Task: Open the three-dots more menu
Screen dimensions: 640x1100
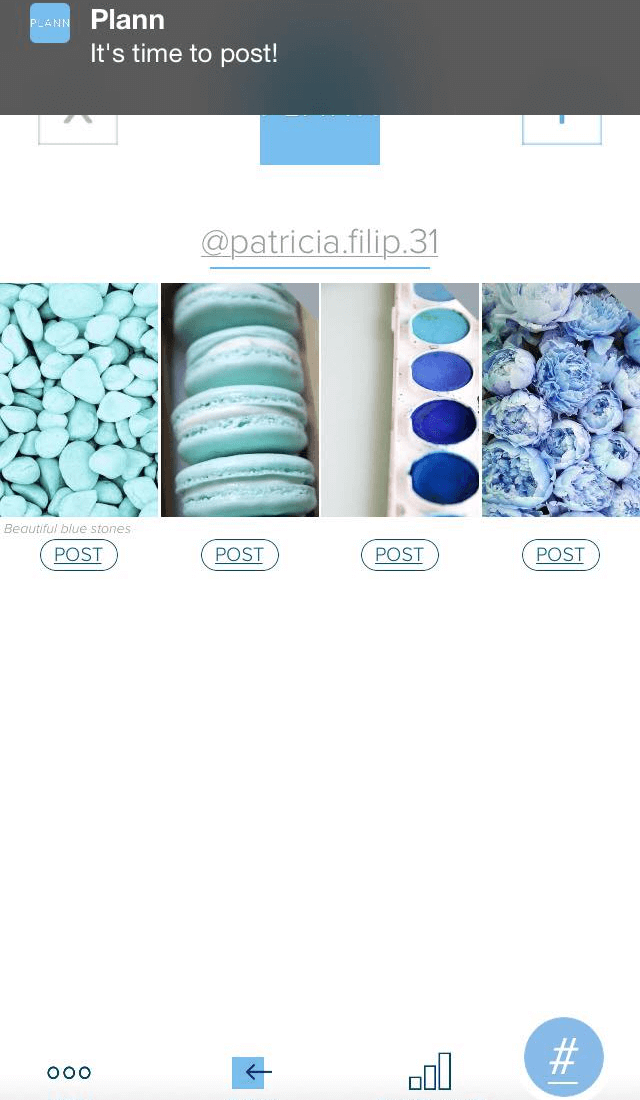Action: pyautogui.click(x=69, y=1072)
